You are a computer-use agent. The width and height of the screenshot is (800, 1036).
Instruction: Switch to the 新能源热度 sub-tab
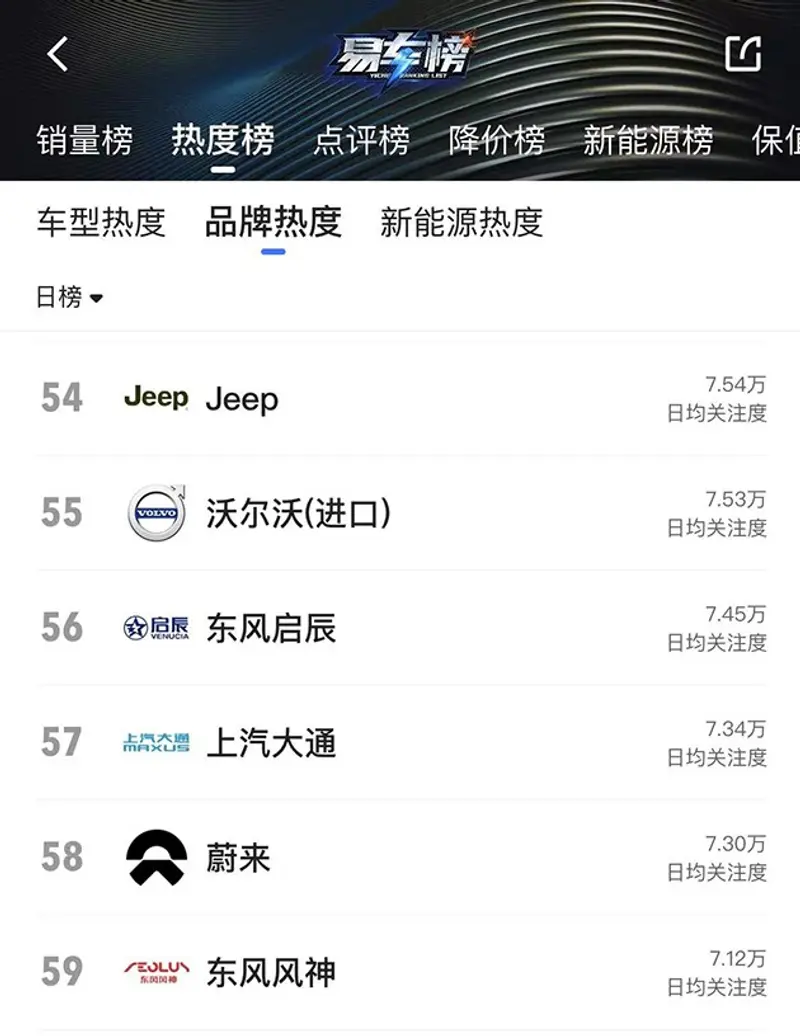(461, 222)
